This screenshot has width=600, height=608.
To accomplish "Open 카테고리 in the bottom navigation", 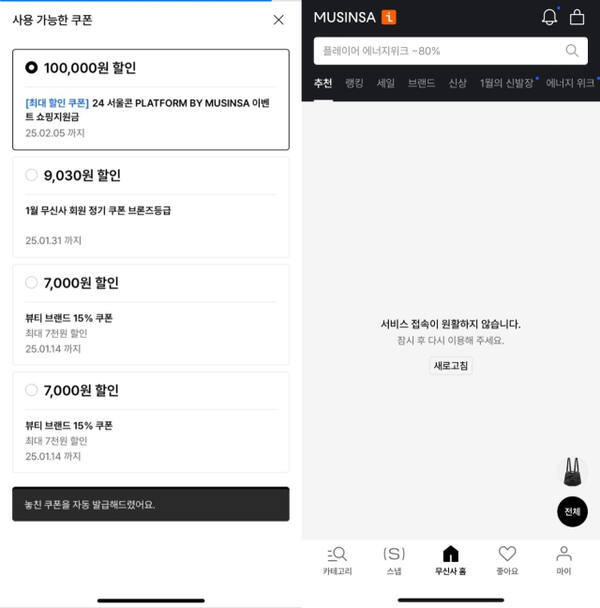I will coord(337,560).
